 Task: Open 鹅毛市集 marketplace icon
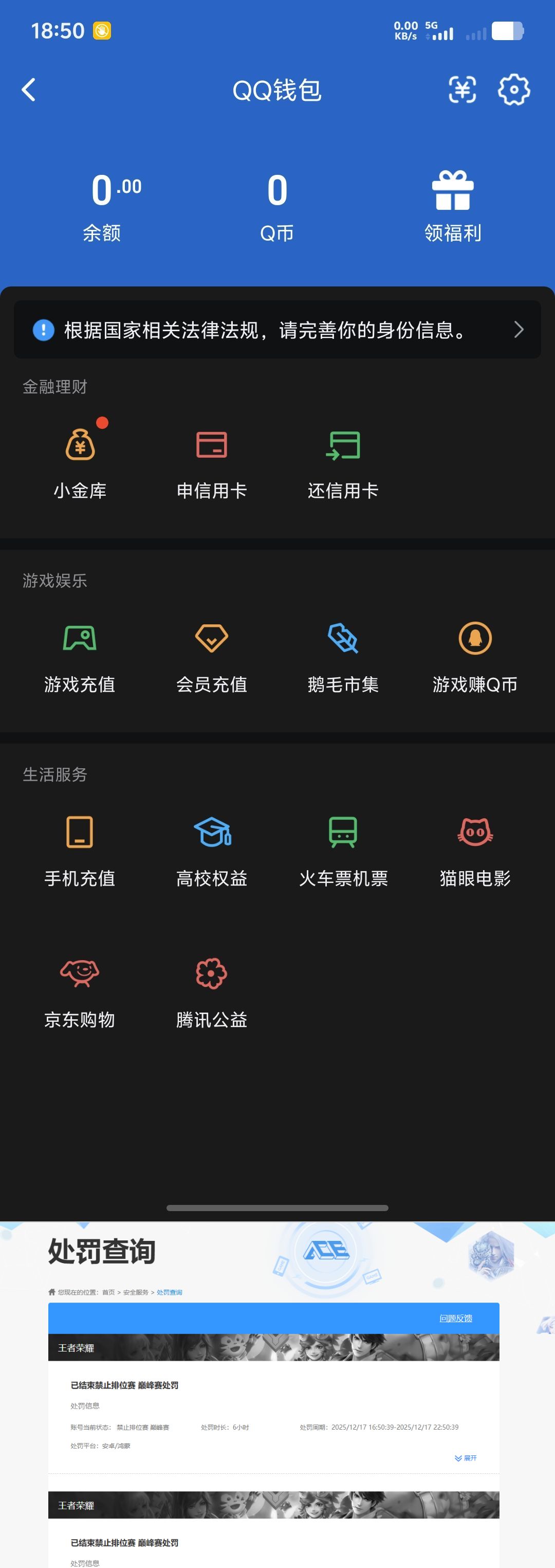344,640
